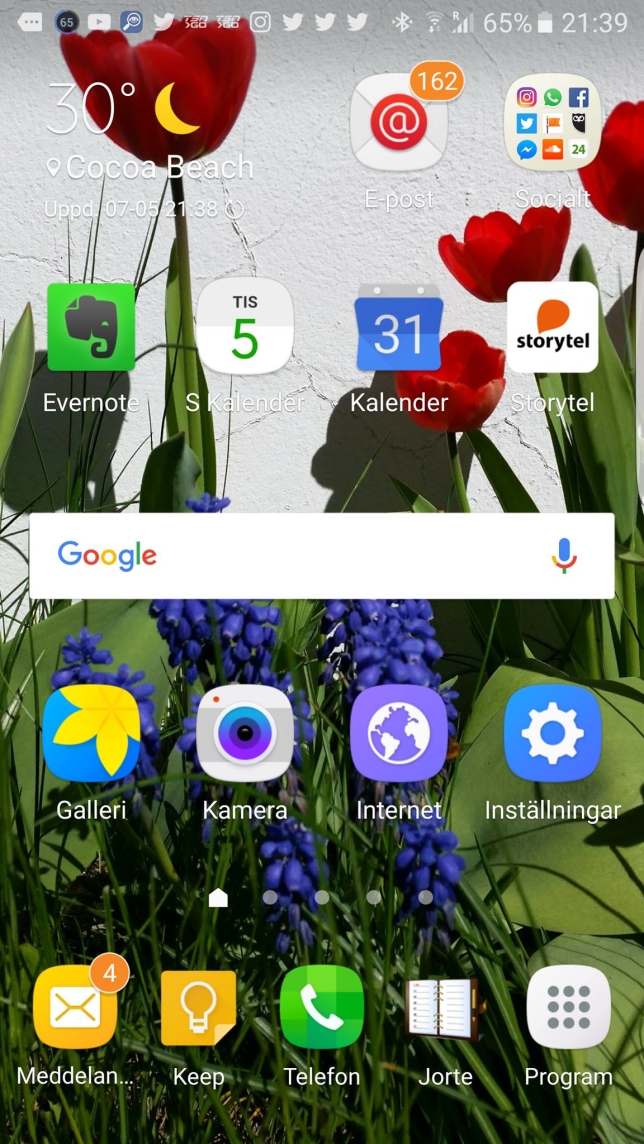Open S Kalender app
Viewport: 644px width, 1144px height.
click(245, 328)
